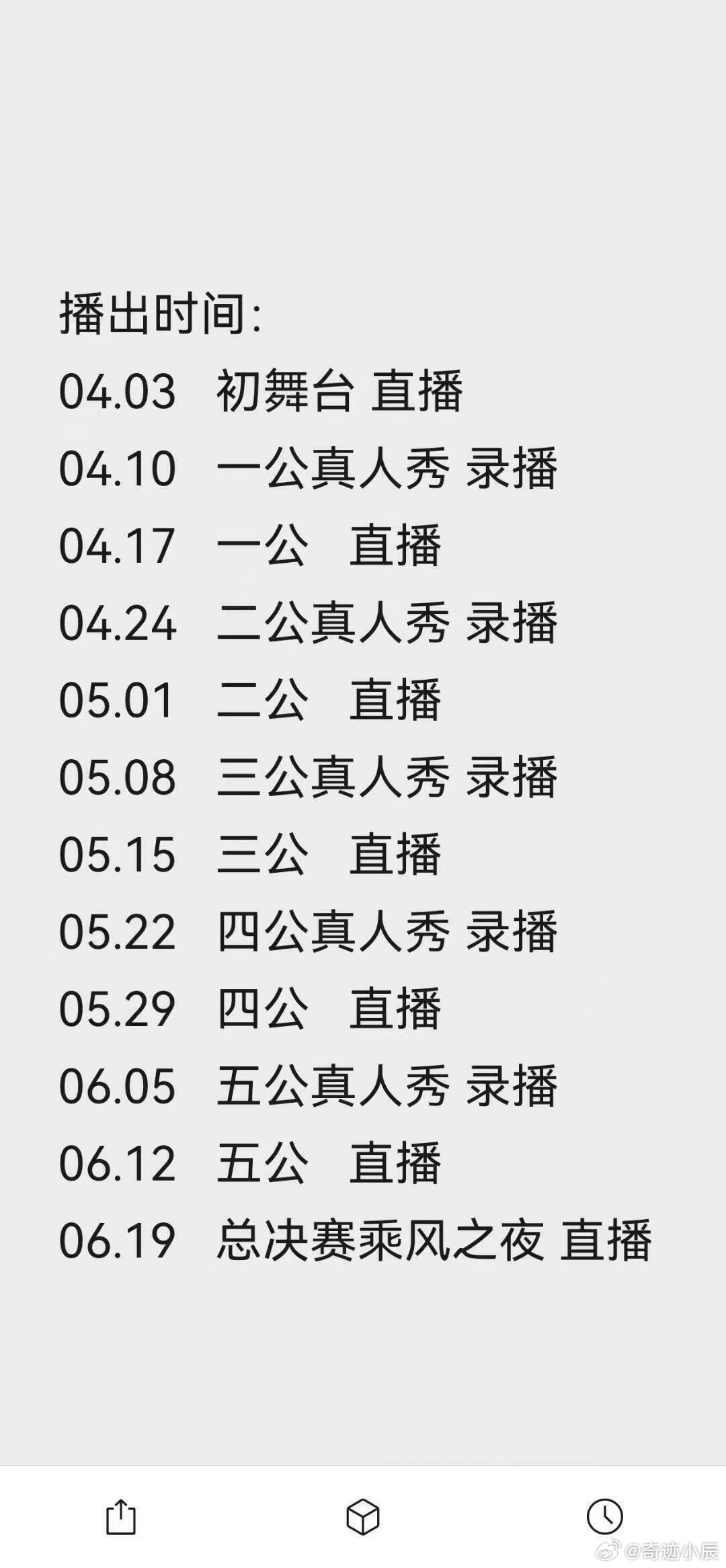Tap the 06.05 五公真人秀 录播 line
Image resolution: width=726 pixels, height=1568 pixels.
coord(309,1088)
